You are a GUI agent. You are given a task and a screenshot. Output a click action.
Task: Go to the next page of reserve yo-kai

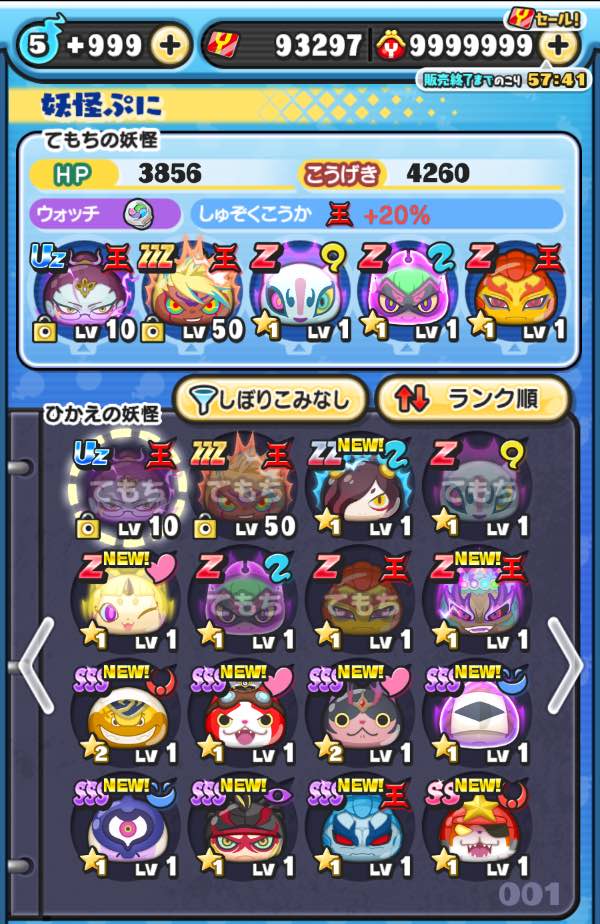pos(565,665)
